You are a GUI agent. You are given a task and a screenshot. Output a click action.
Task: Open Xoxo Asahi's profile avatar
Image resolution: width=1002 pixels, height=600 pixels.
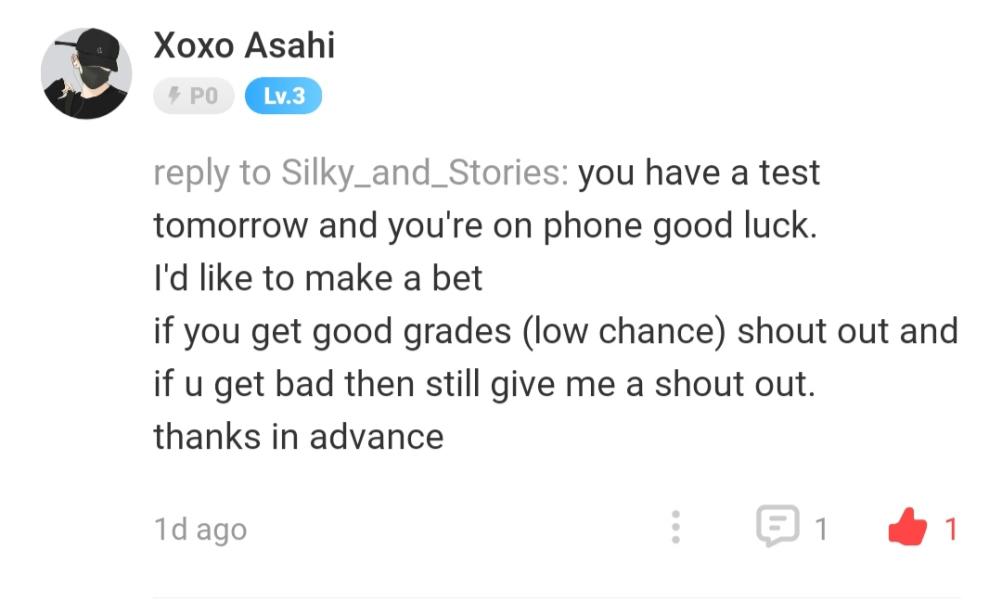point(85,73)
